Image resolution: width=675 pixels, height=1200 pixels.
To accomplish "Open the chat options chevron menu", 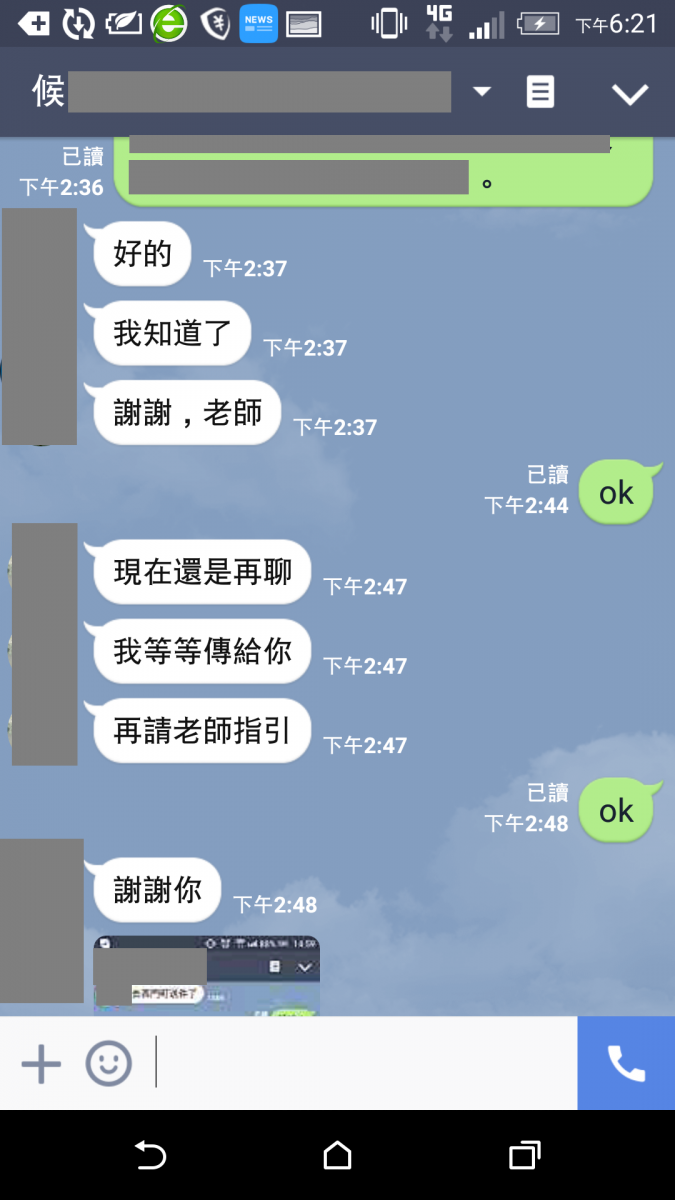I will 630,94.
